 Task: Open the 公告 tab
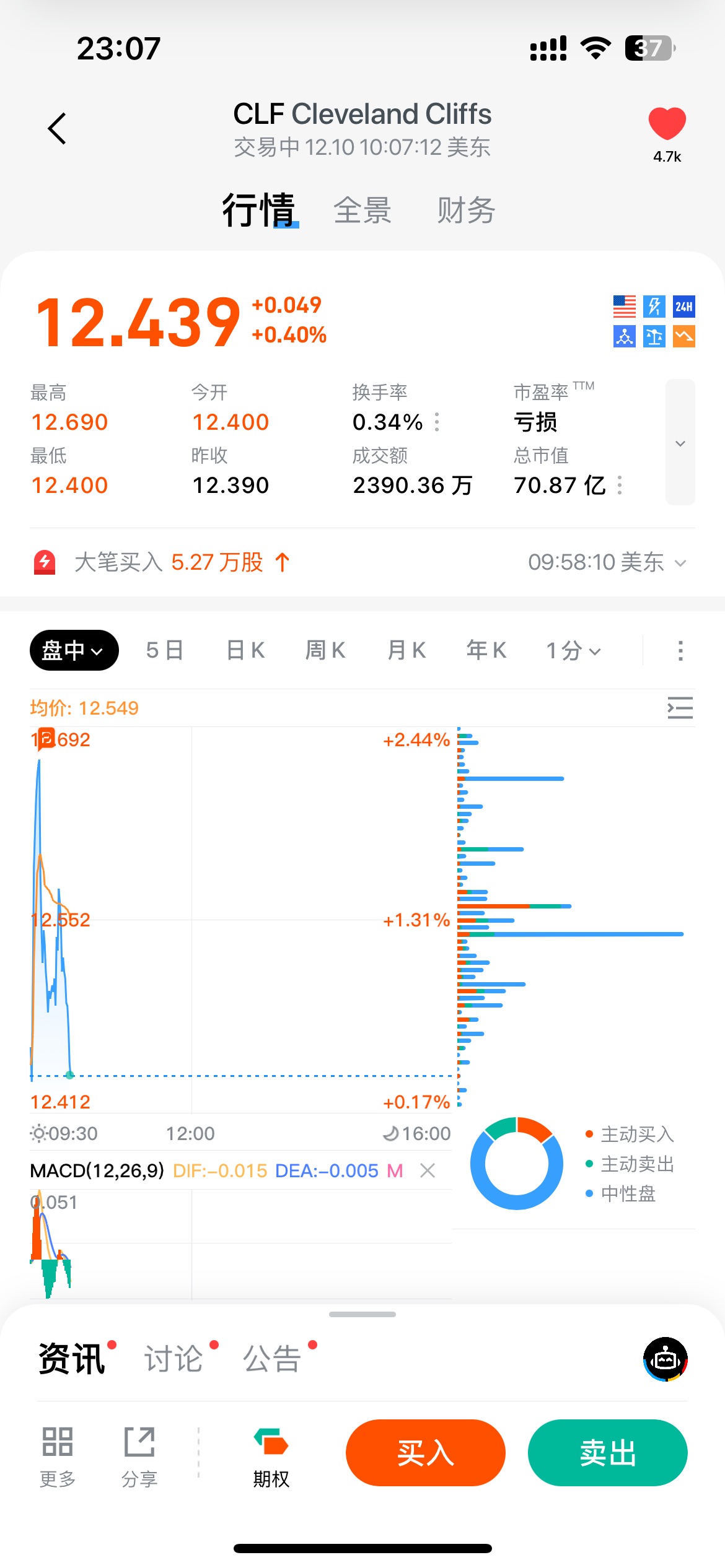[272, 1359]
